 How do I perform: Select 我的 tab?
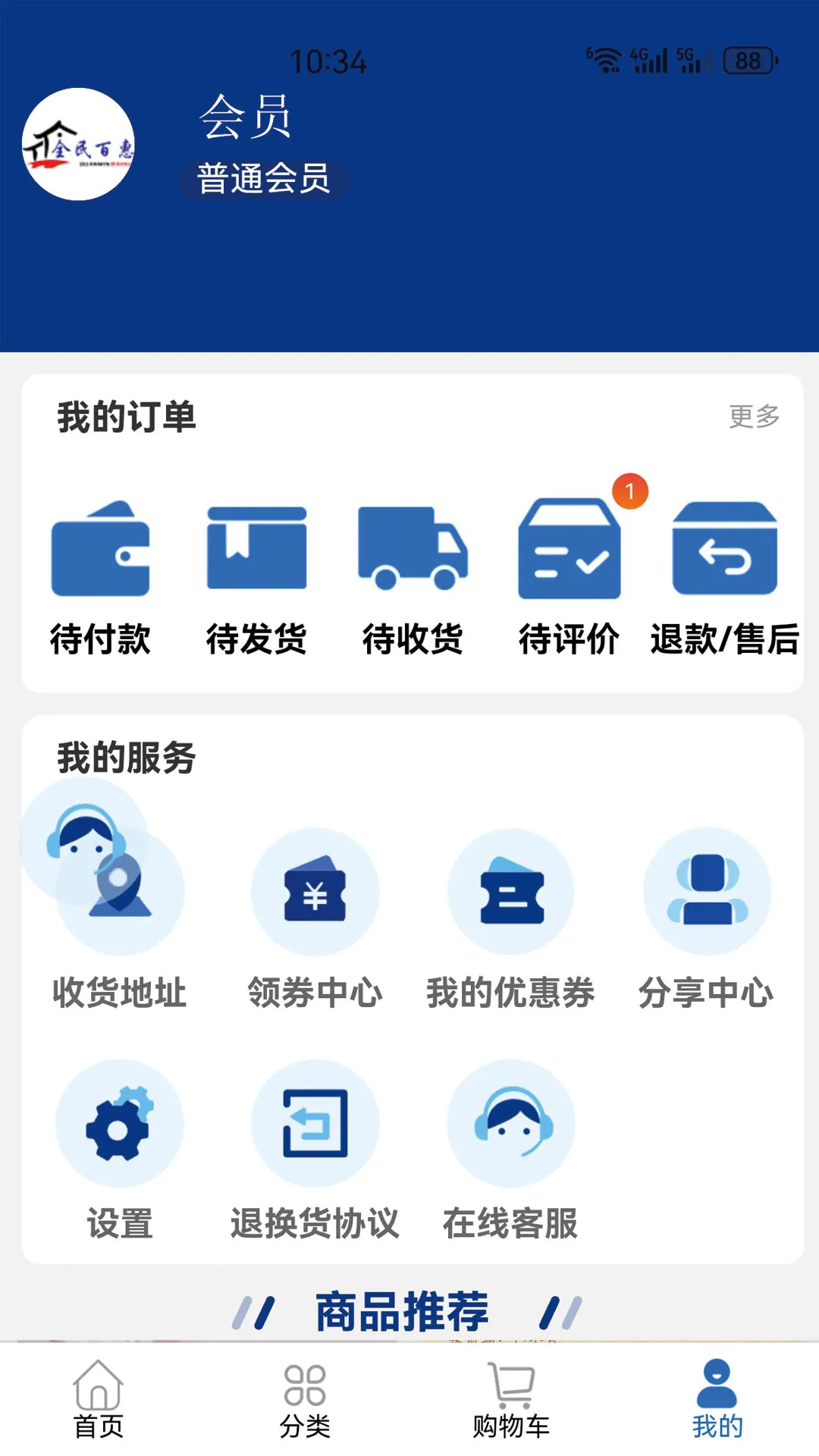pyautogui.click(x=717, y=1400)
